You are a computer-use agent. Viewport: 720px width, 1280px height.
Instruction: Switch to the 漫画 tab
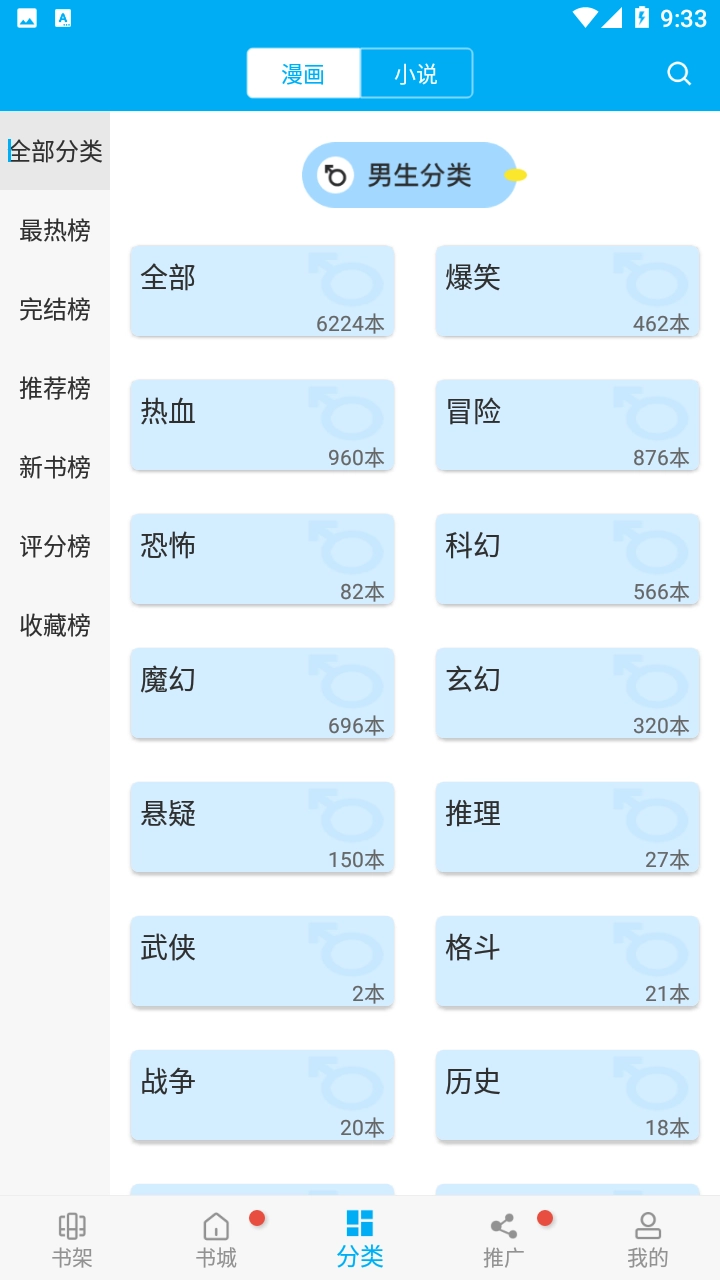coord(303,73)
